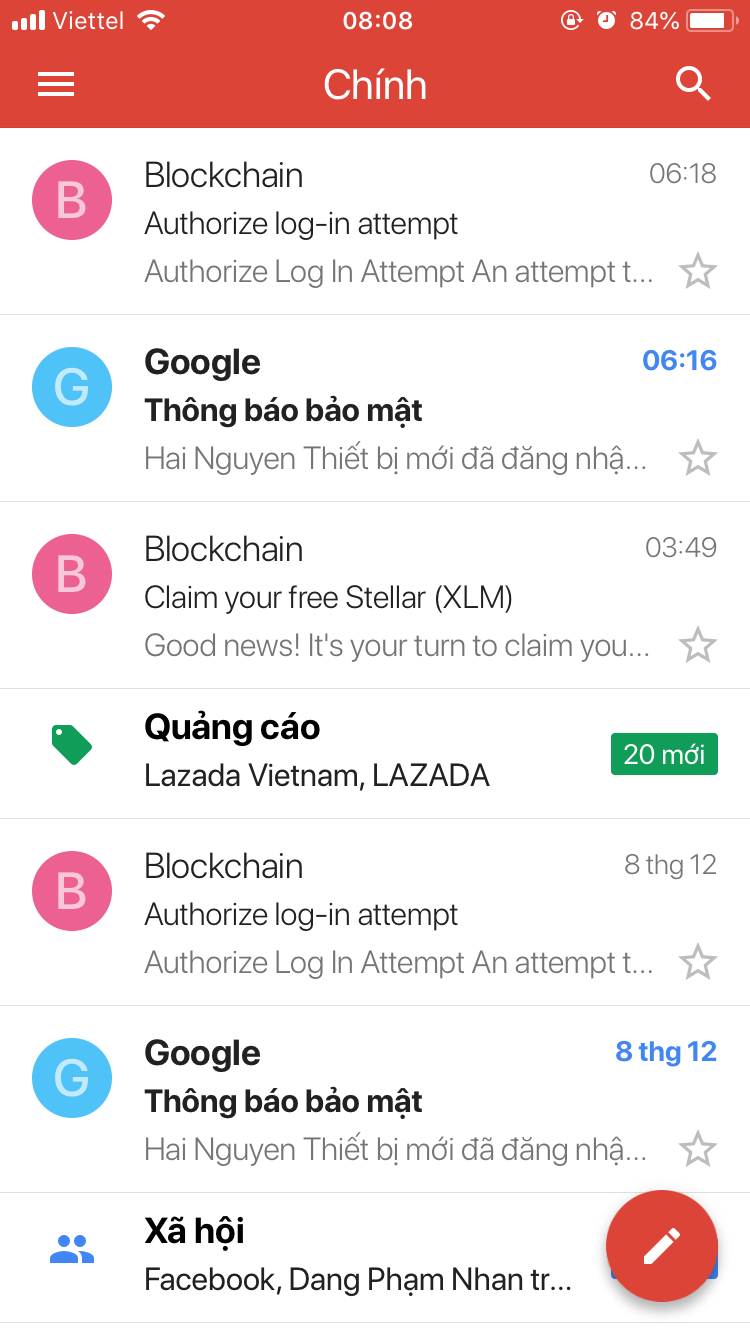Screen dimensions: 750x1334
Task: Star the Google email from 06:16
Action: (697, 459)
